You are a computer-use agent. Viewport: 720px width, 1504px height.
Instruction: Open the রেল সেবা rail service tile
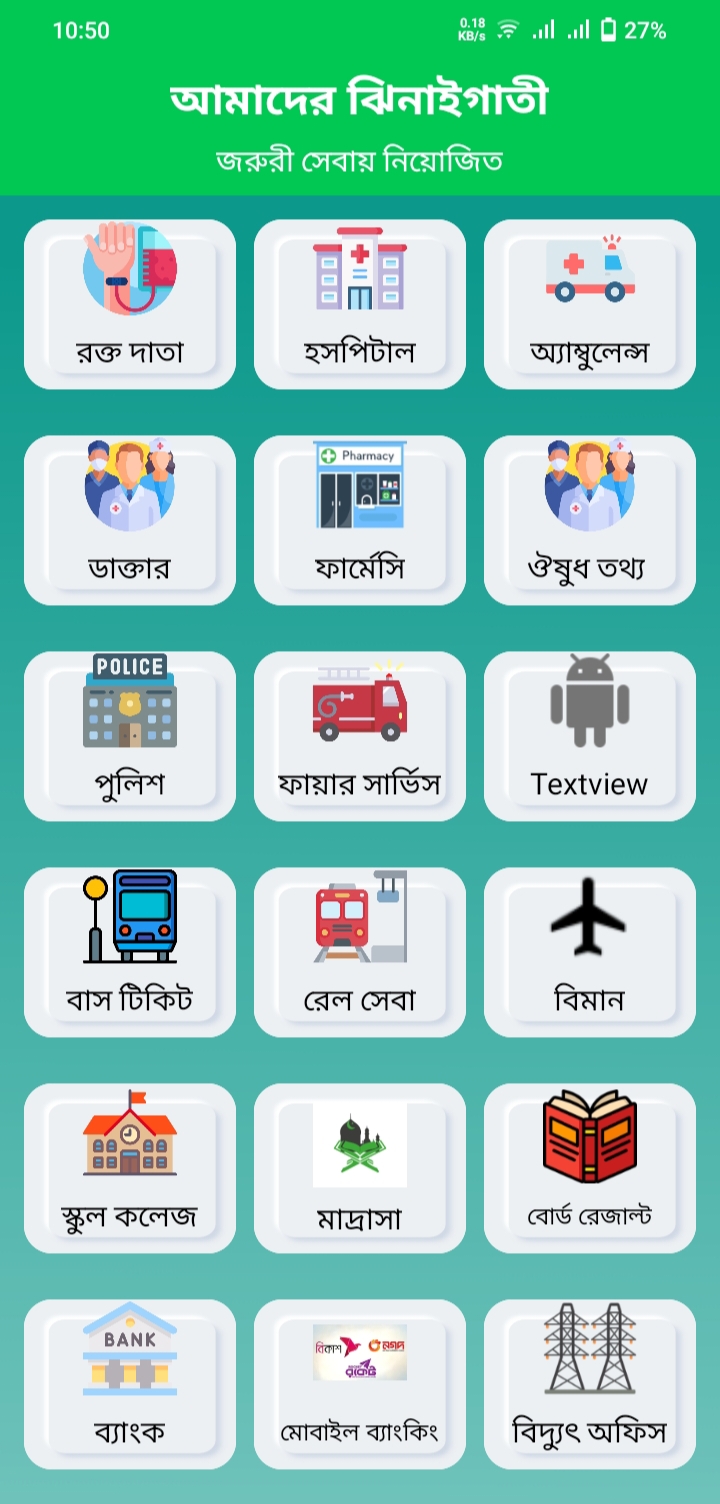pos(360,952)
